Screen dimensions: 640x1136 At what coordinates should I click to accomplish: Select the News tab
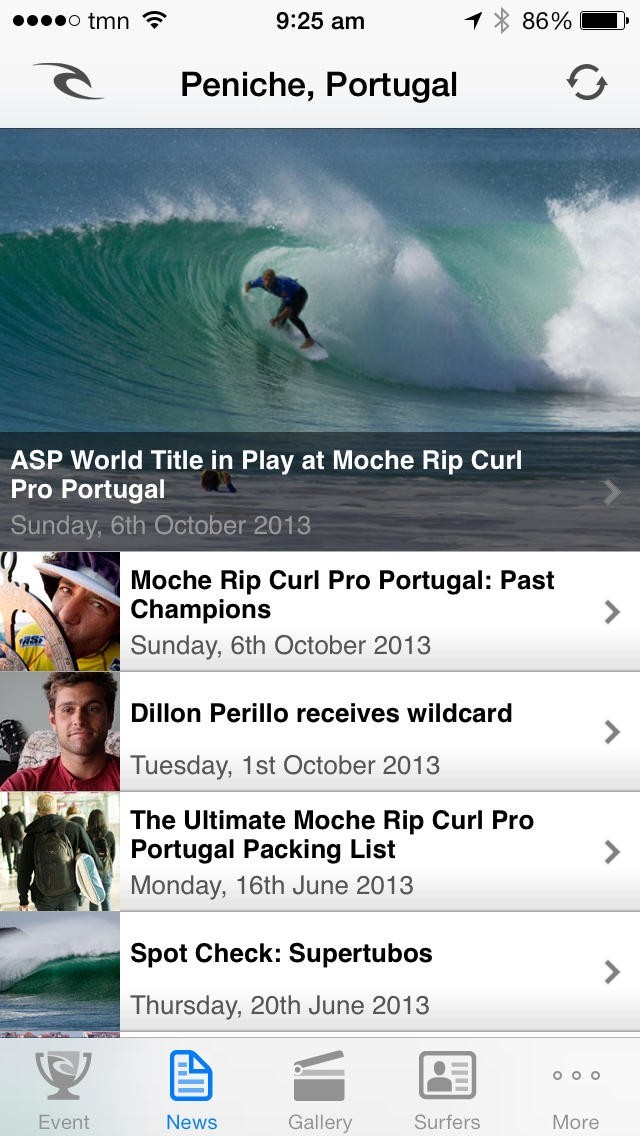tap(191, 1089)
